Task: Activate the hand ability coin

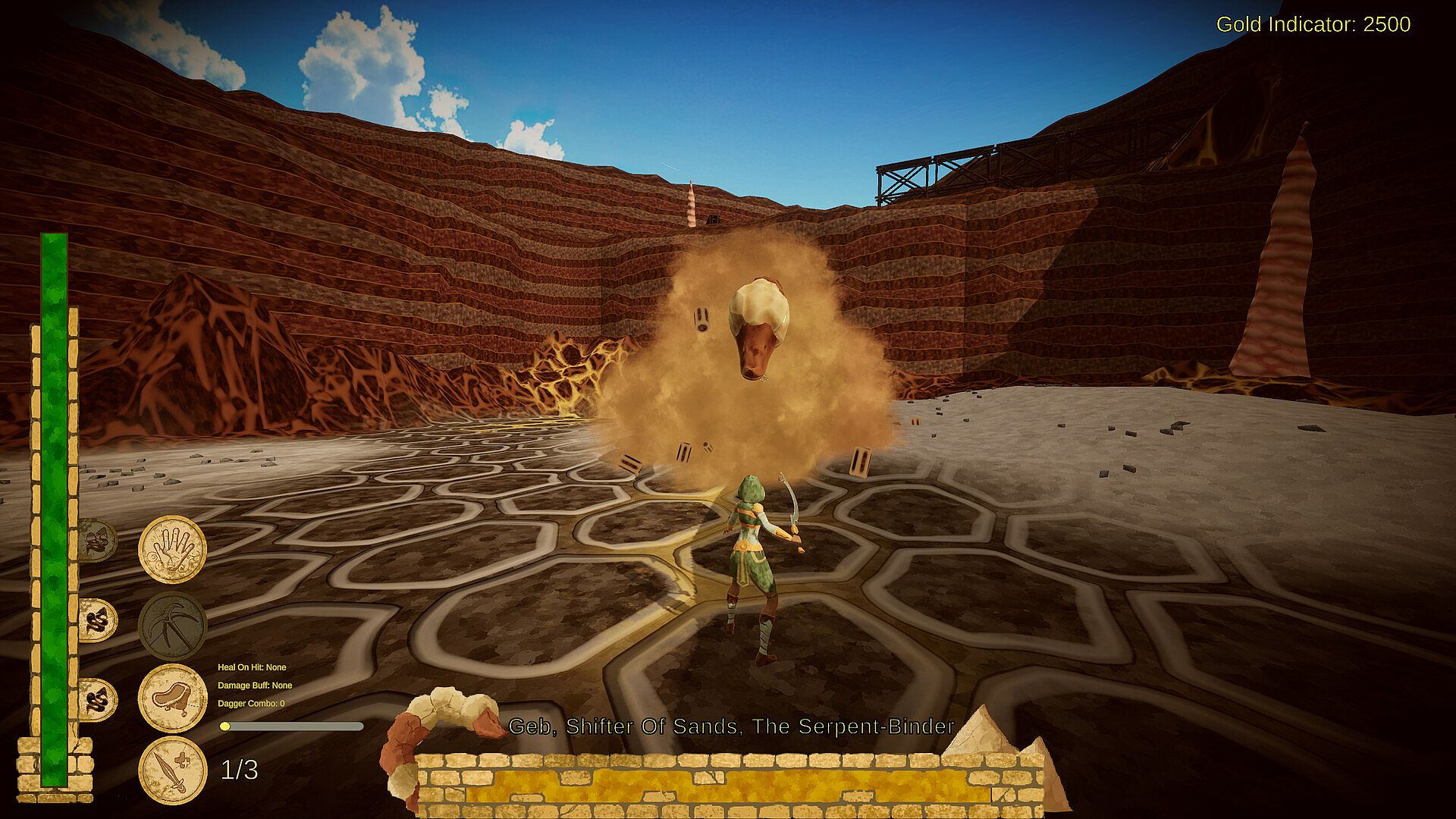Action: tap(172, 549)
